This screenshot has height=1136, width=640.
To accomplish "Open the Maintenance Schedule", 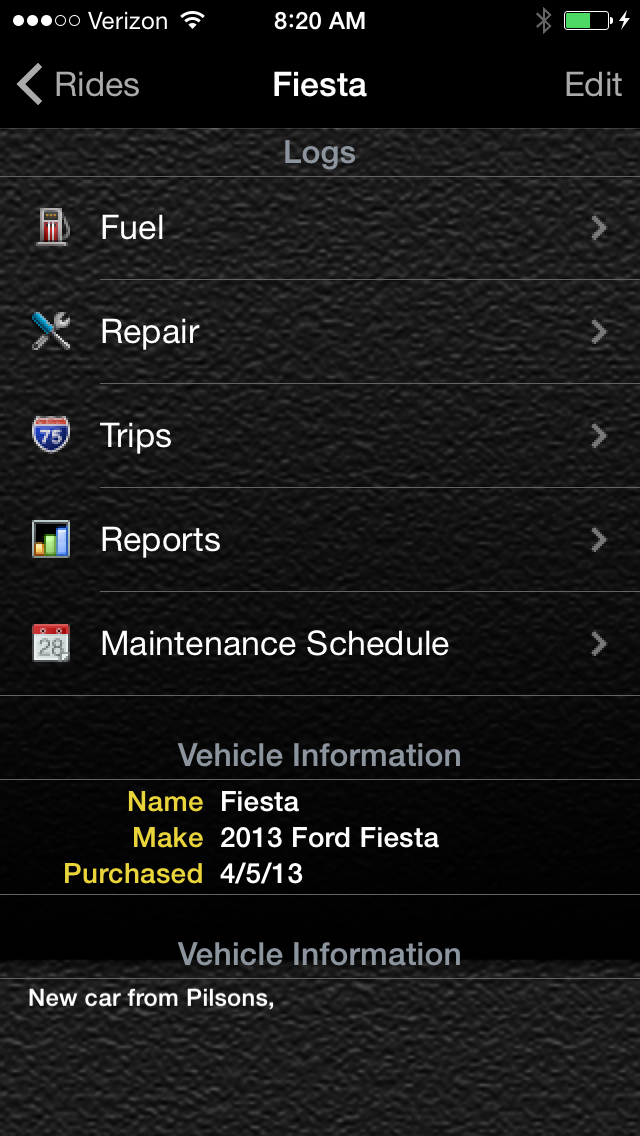I will [320, 643].
